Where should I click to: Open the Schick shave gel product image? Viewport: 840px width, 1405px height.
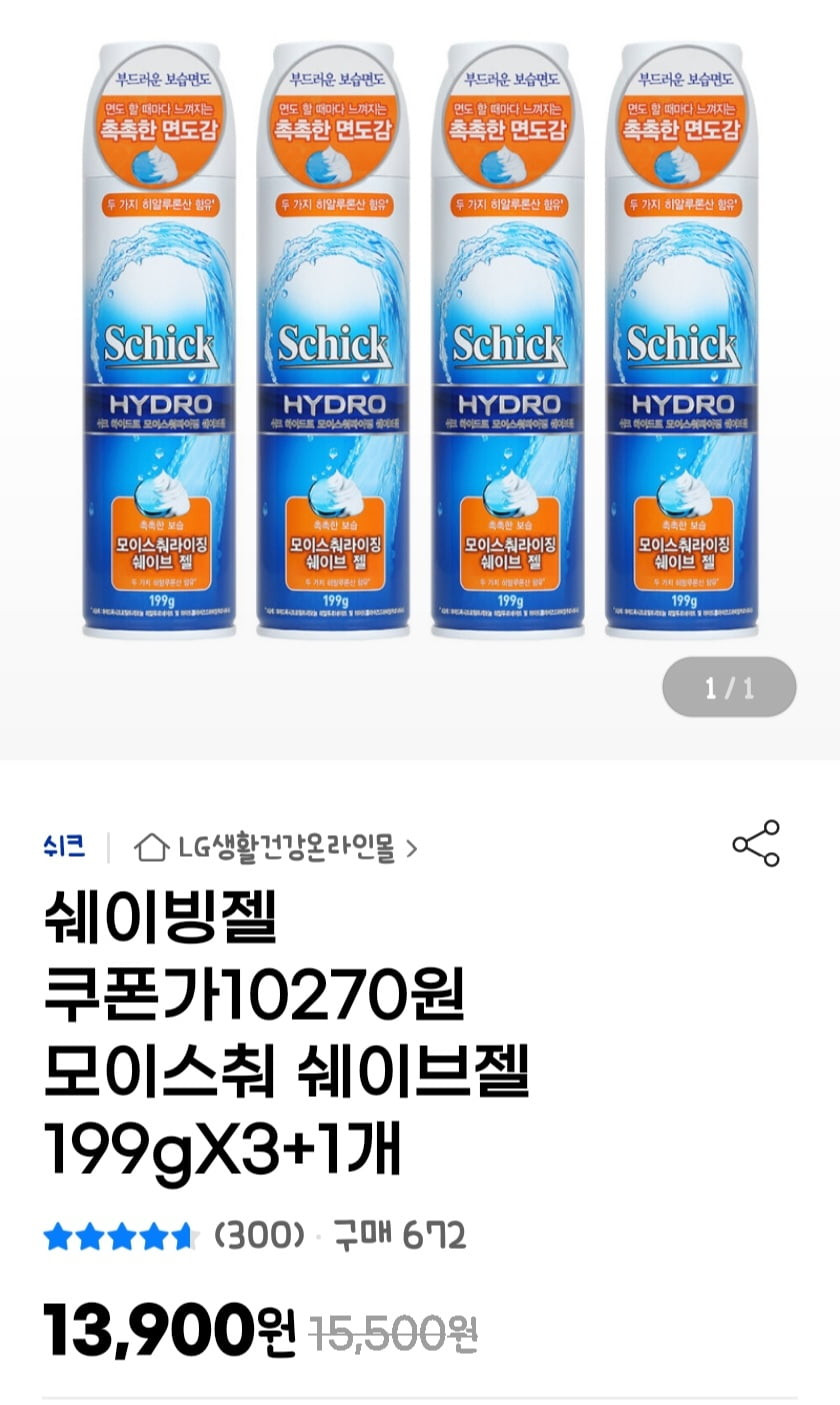[x=420, y=340]
